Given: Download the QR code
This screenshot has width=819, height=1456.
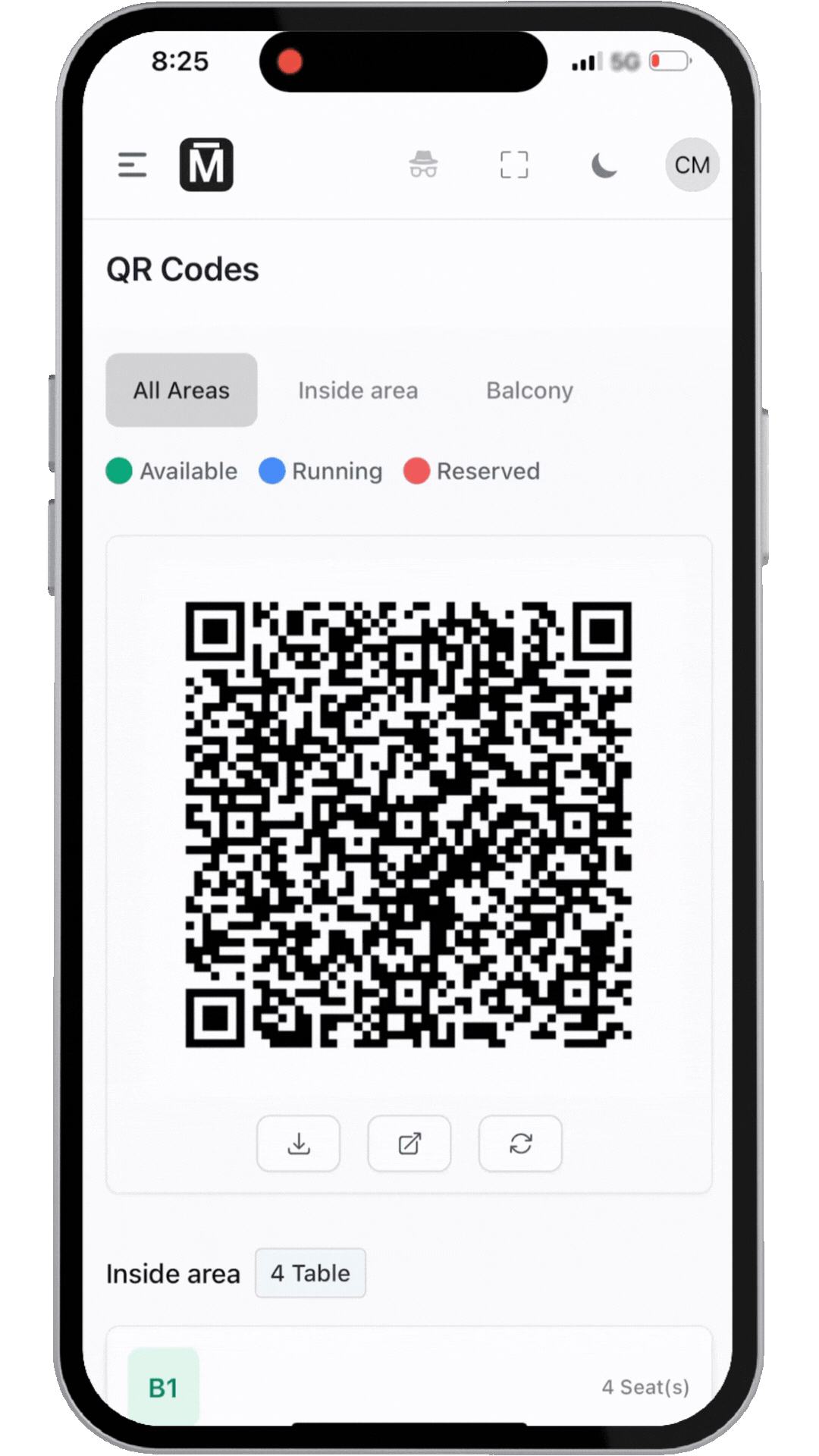Looking at the screenshot, I should [298, 1143].
